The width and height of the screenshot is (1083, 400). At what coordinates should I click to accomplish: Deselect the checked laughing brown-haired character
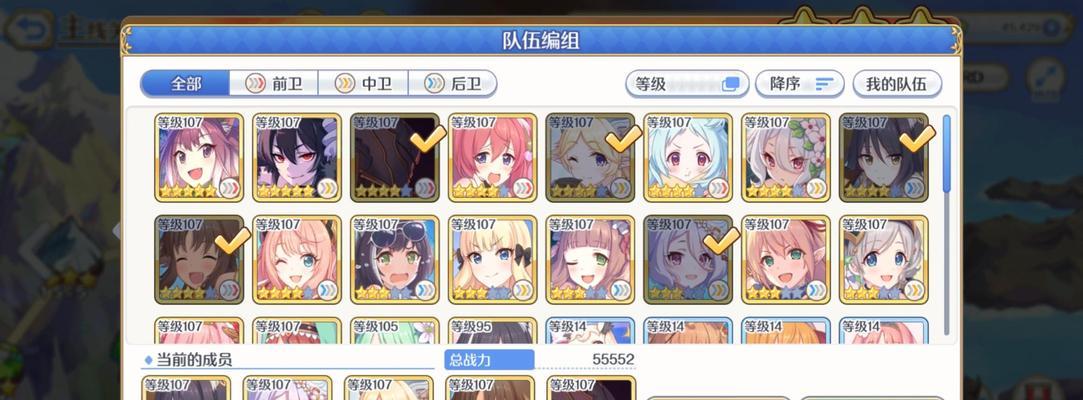tap(199, 260)
